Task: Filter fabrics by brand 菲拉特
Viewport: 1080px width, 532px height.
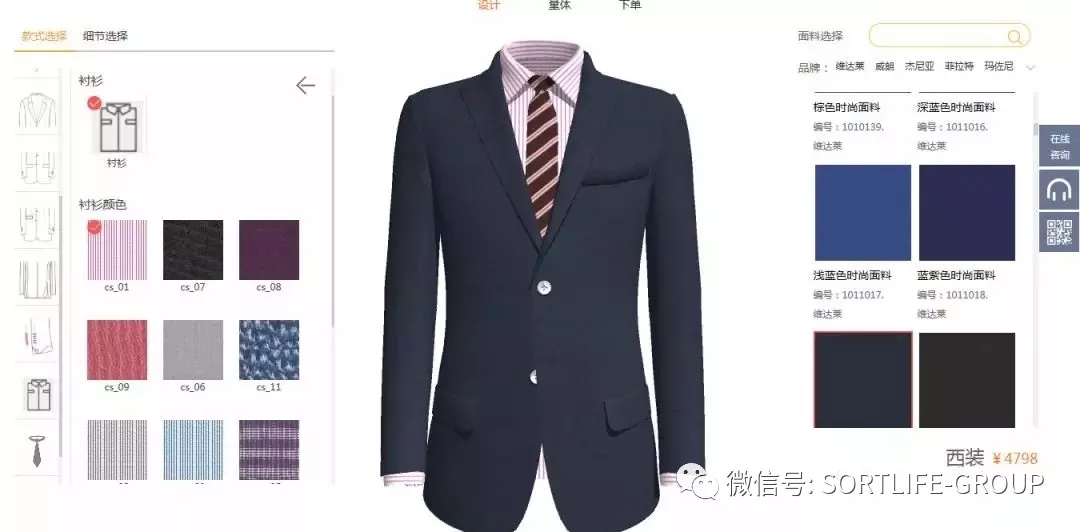Action: 959,67
